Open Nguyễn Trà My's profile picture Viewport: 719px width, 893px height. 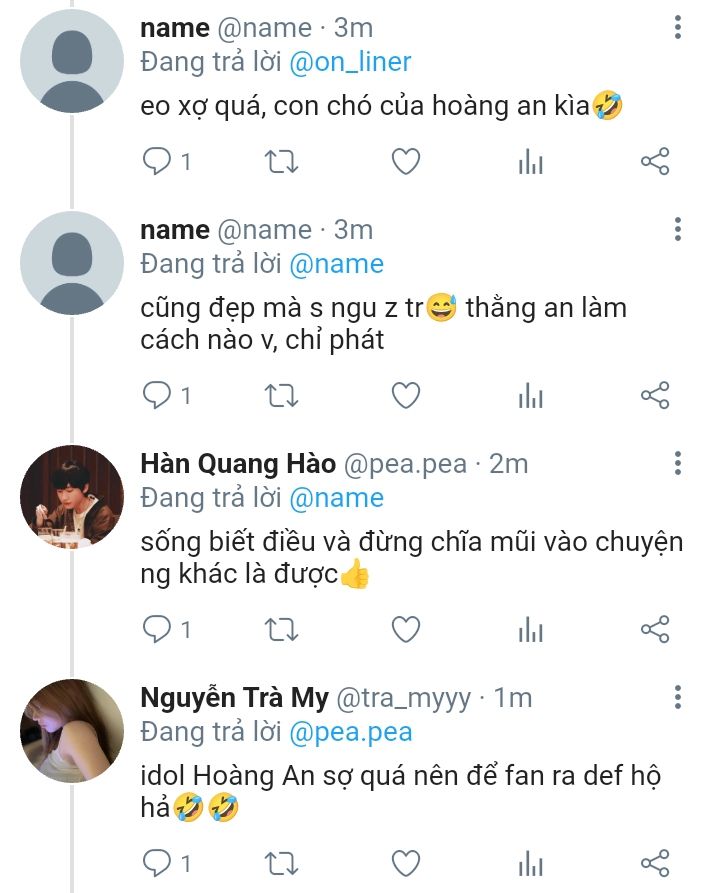click(71, 730)
